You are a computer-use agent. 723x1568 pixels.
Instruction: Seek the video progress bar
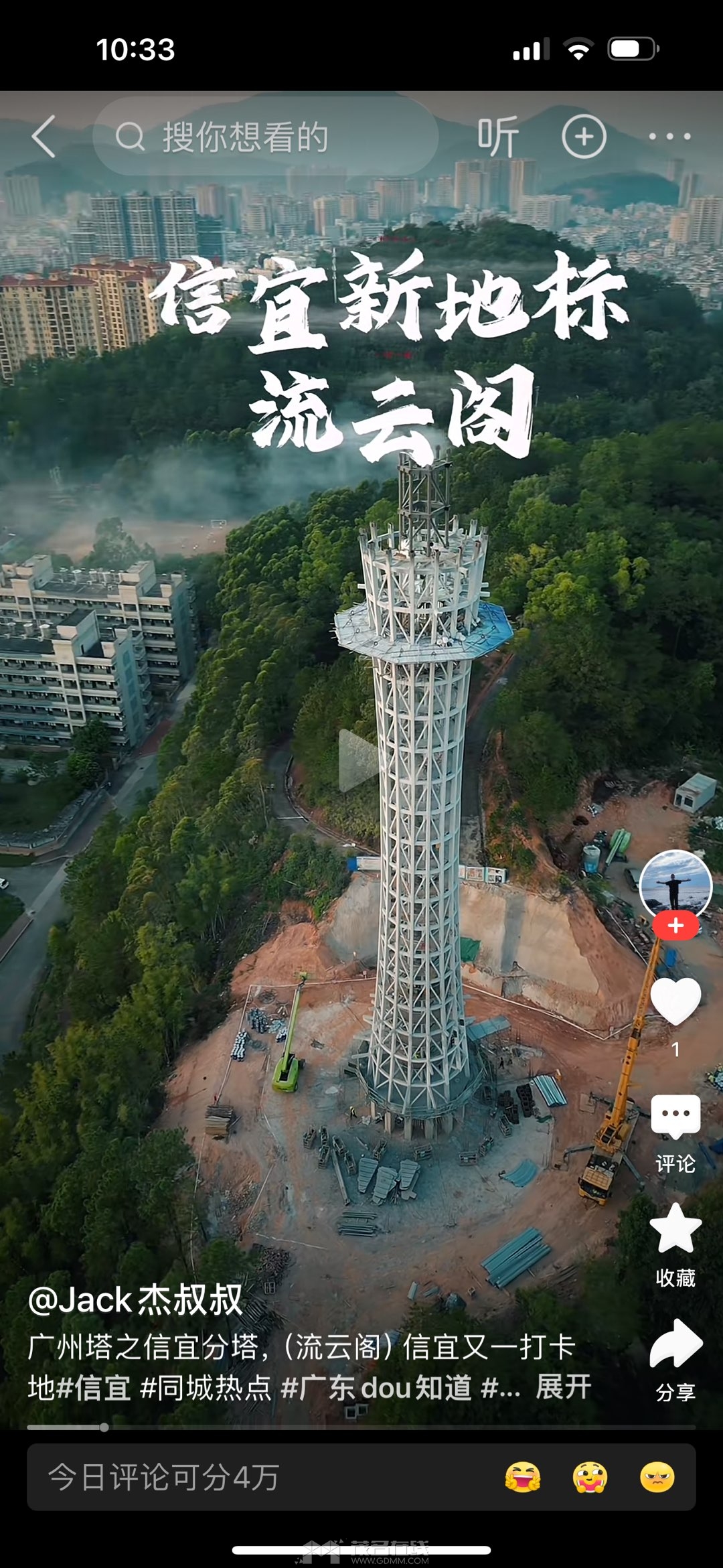point(361,1427)
